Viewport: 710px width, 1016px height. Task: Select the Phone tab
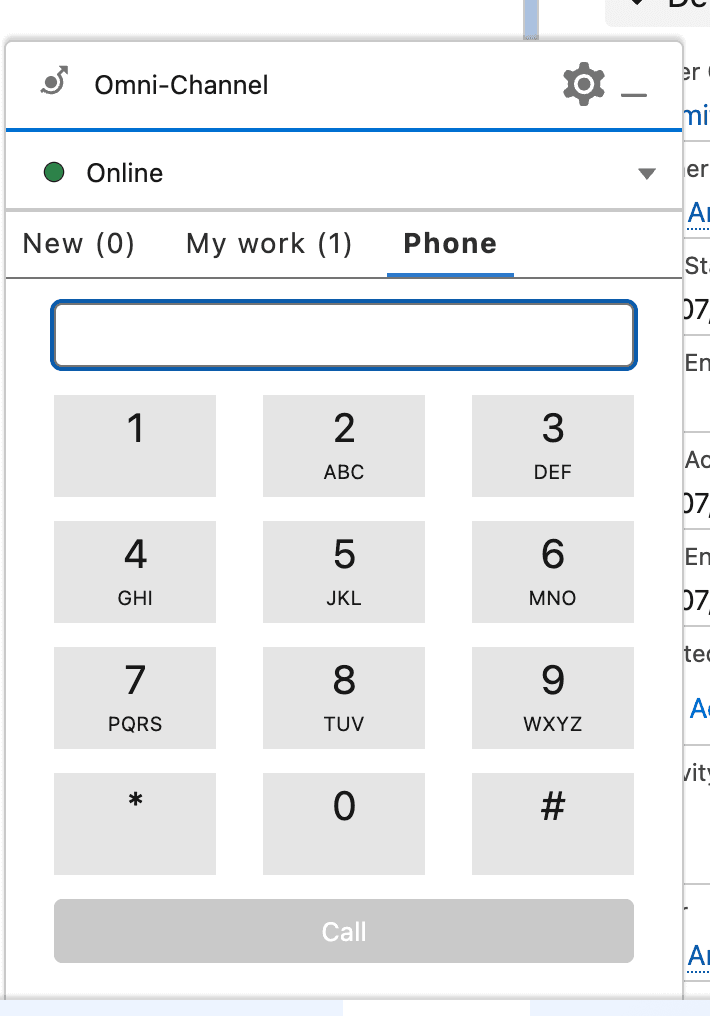pos(450,244)
